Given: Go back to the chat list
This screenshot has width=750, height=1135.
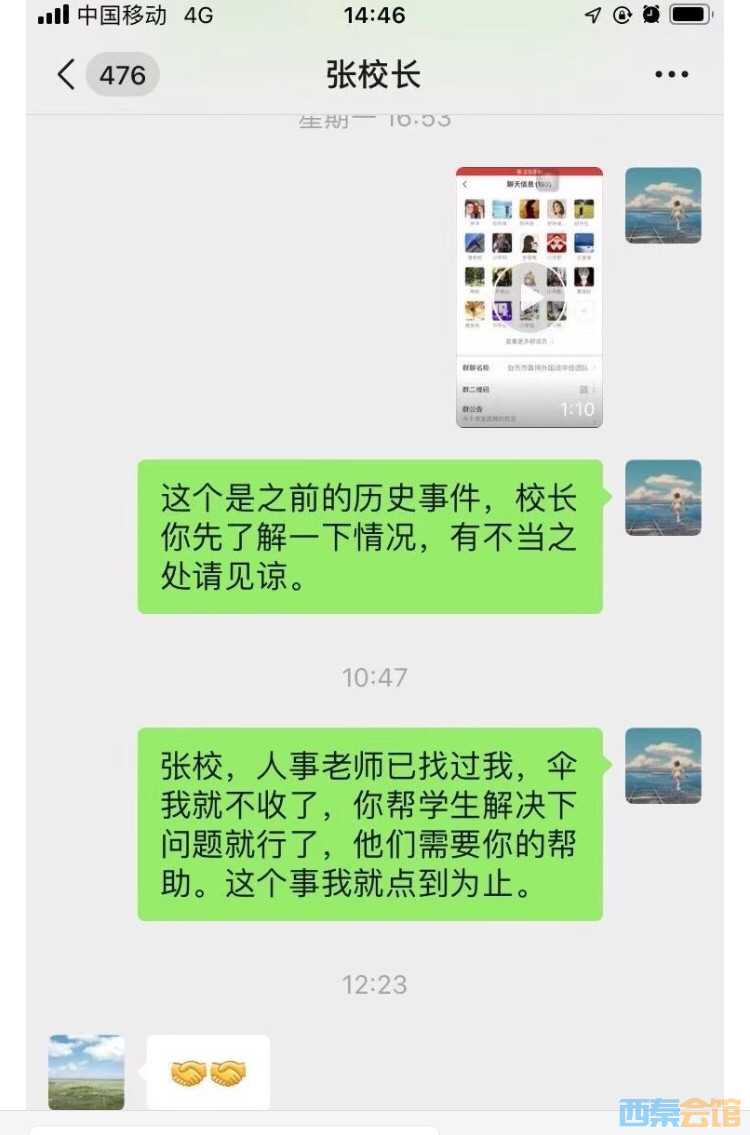Looking at the screenshot, I should [x=67, y=75].
